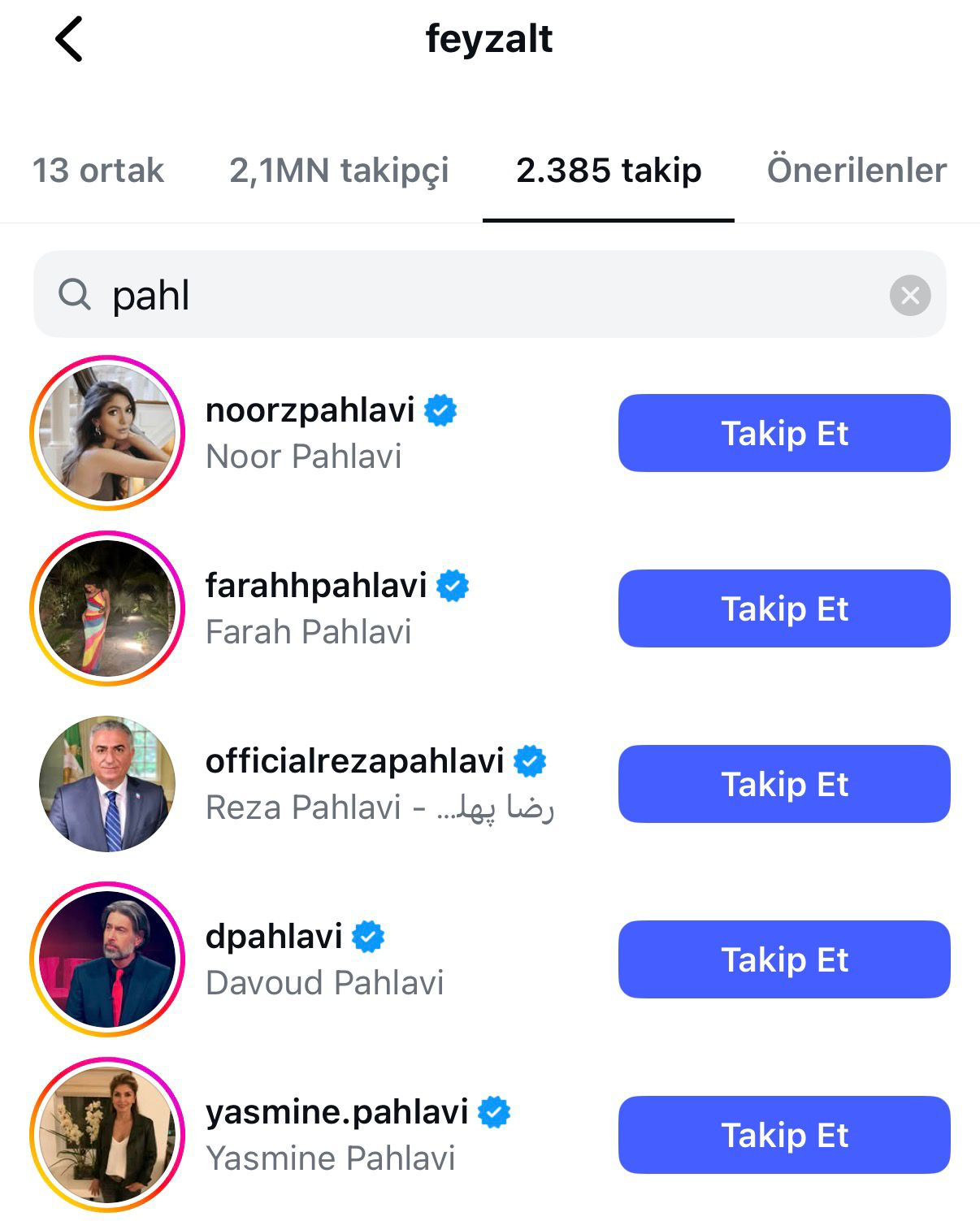980x1221 pixels.
Task: Follow noorzpahlavi with Takip Et
Action: click(x=784, y=433)
